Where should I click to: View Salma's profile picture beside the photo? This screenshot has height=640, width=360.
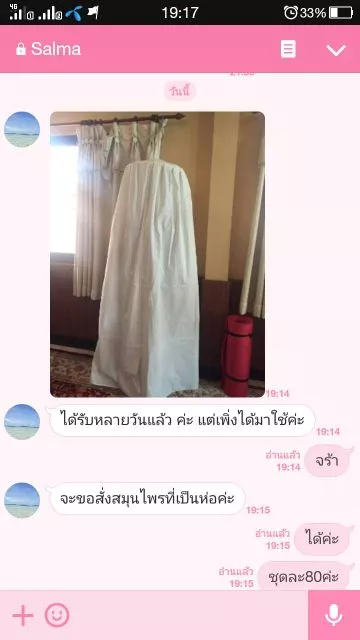click(22, 129)
